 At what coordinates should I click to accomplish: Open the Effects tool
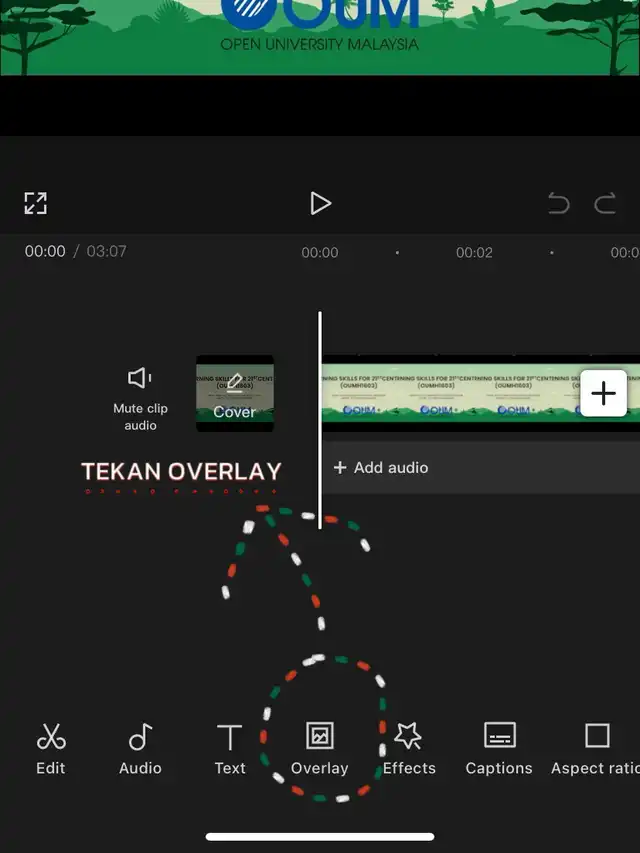(409, 749)
